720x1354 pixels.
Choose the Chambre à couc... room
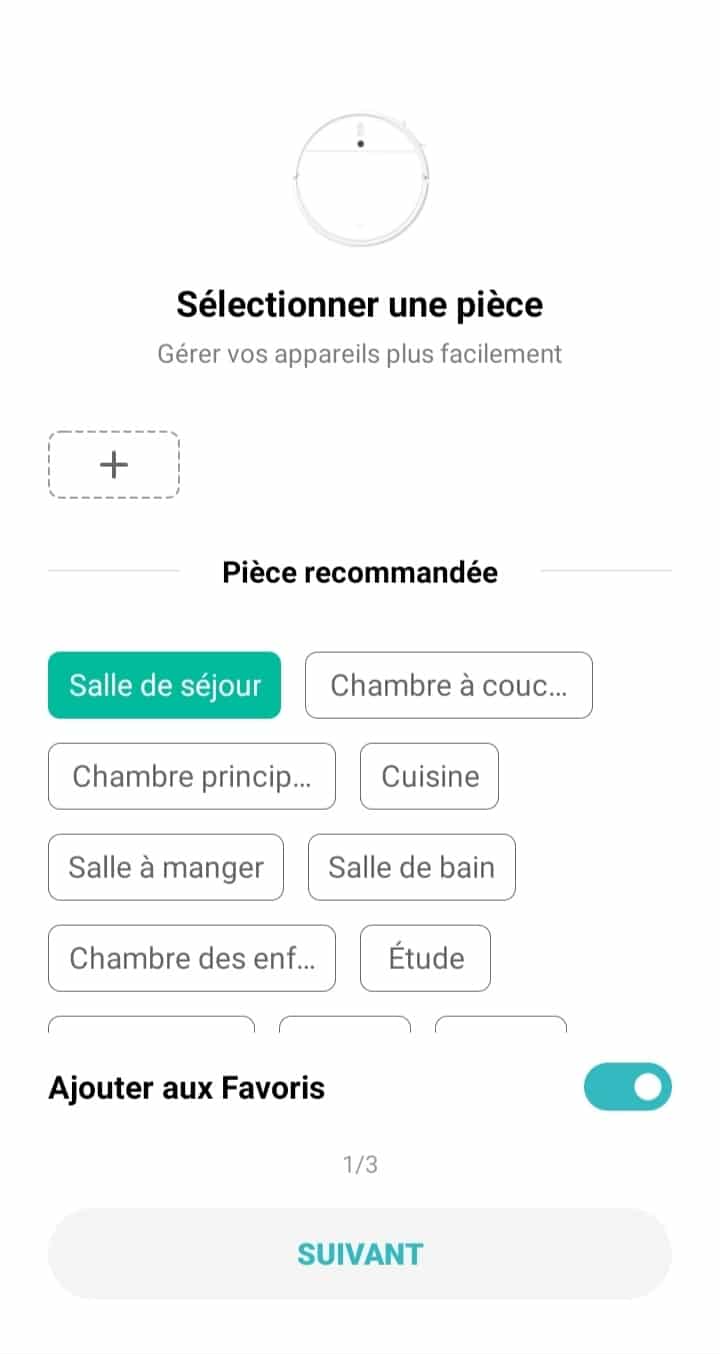coord(448,685)
